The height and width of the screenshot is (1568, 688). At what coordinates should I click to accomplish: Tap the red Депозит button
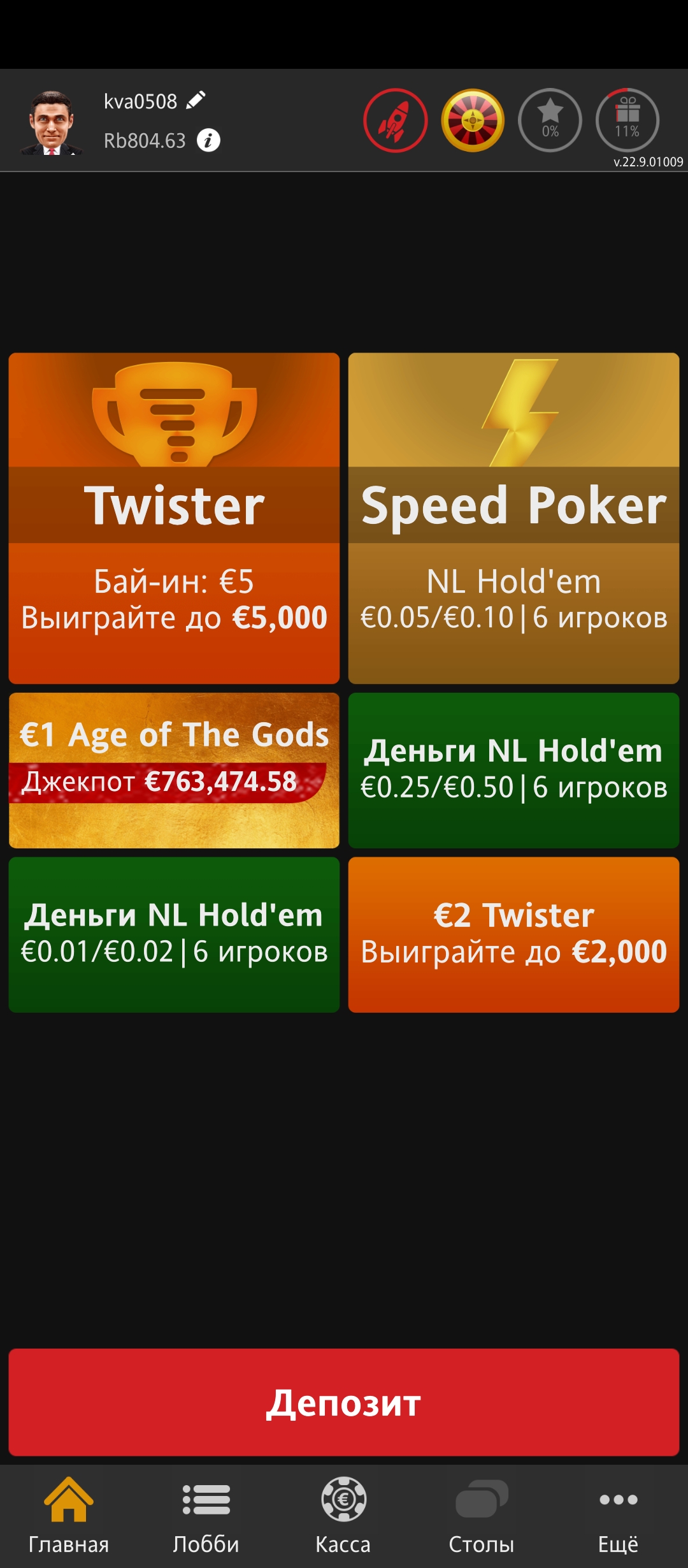pos(344,1402)
